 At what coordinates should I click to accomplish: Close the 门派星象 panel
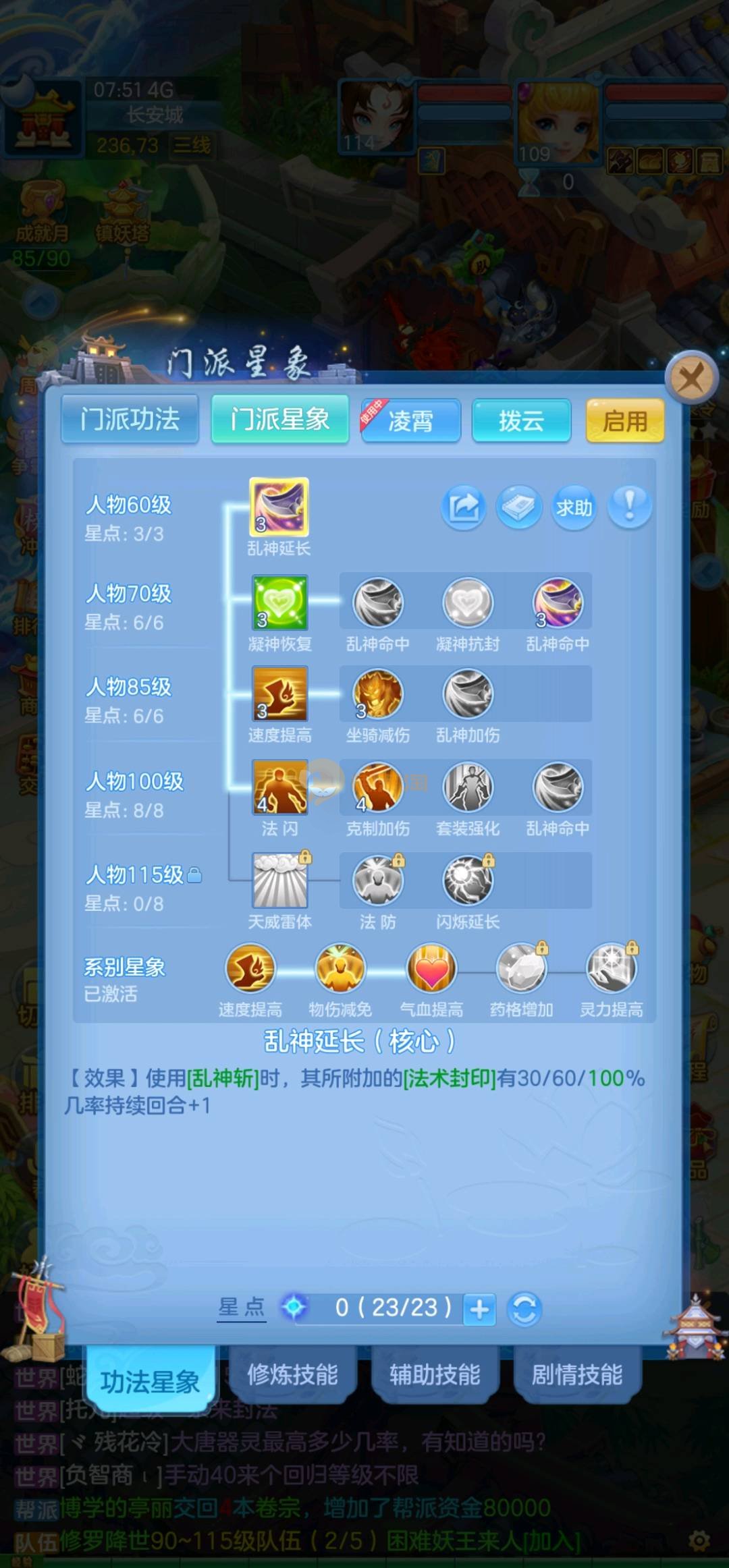pyautogui.click(x=691, y=379)
